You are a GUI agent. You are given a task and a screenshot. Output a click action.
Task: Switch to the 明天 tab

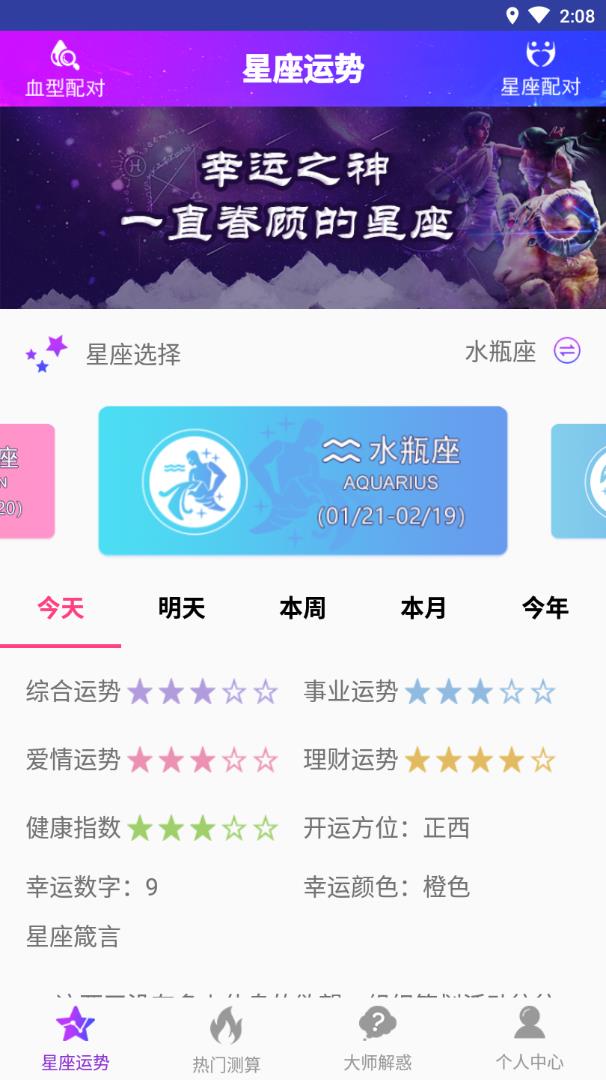181,608
